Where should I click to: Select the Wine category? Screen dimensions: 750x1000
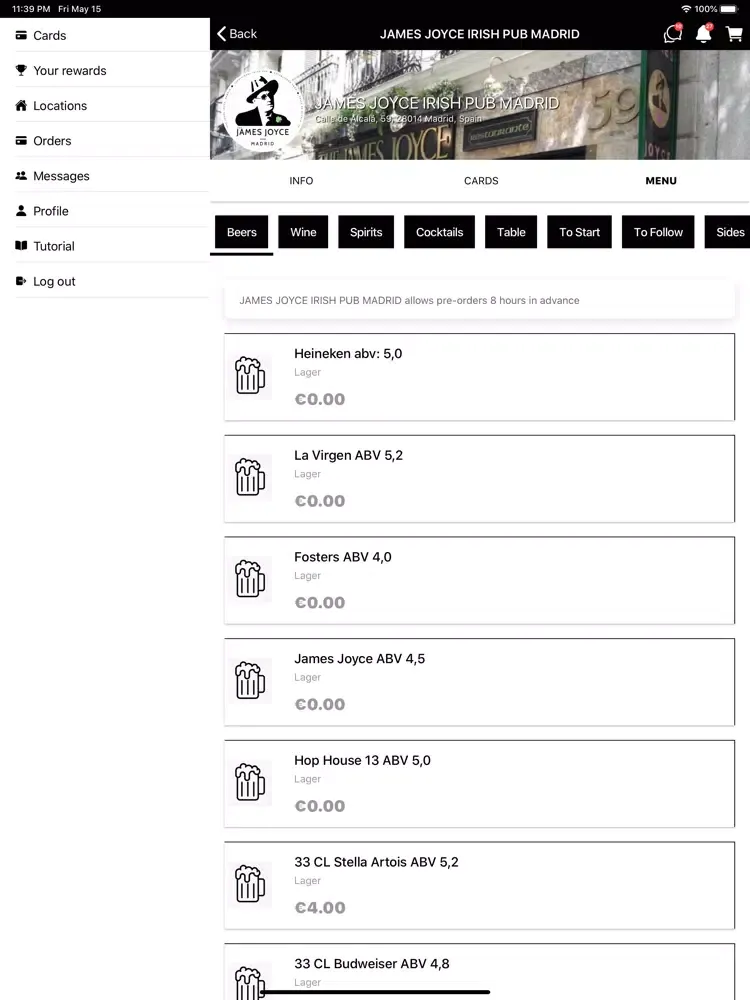click(x=303, y=232)
